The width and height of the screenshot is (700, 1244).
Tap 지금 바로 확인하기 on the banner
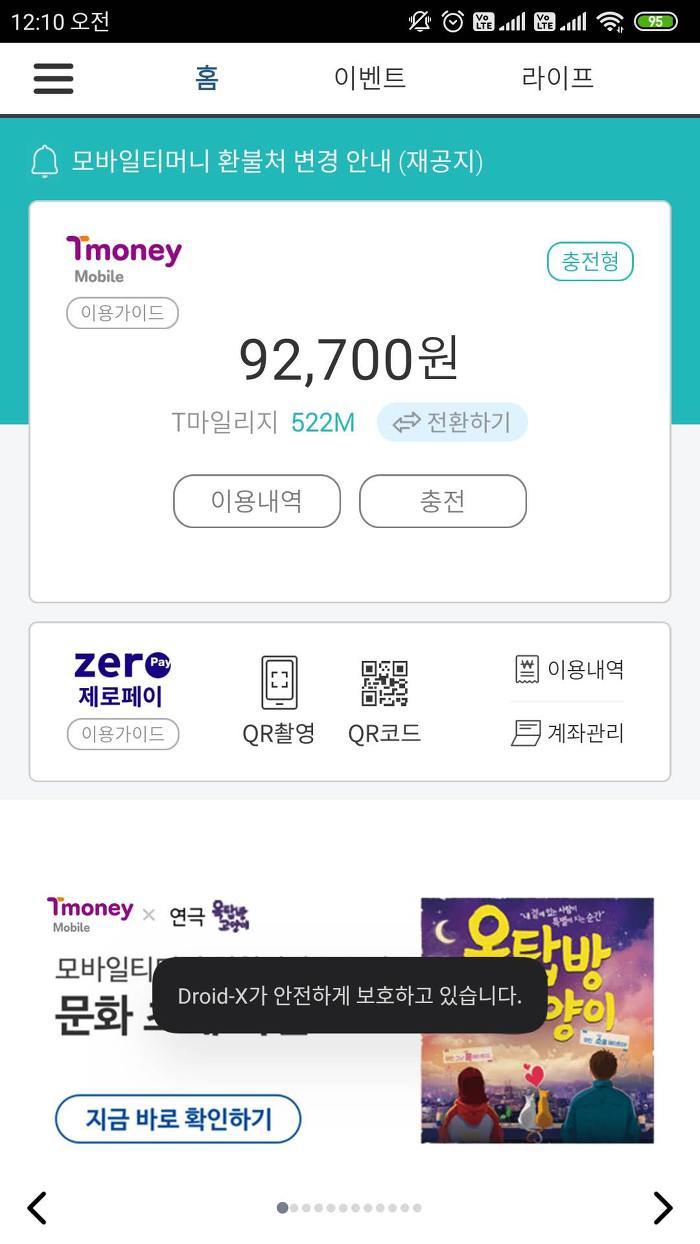pyautogui.click(x=178, y=1118)
